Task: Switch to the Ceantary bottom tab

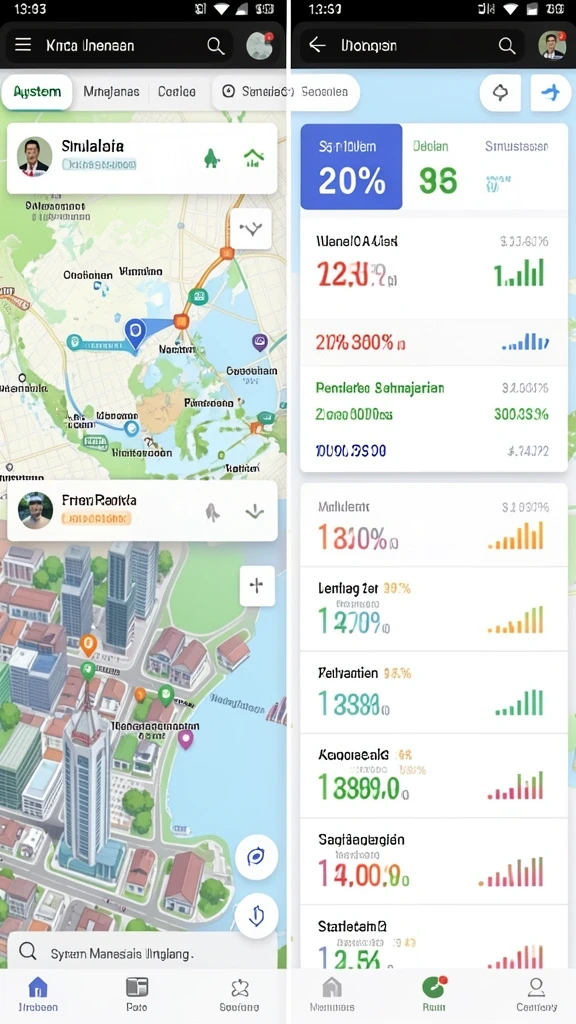Action: tap(536, 993)
